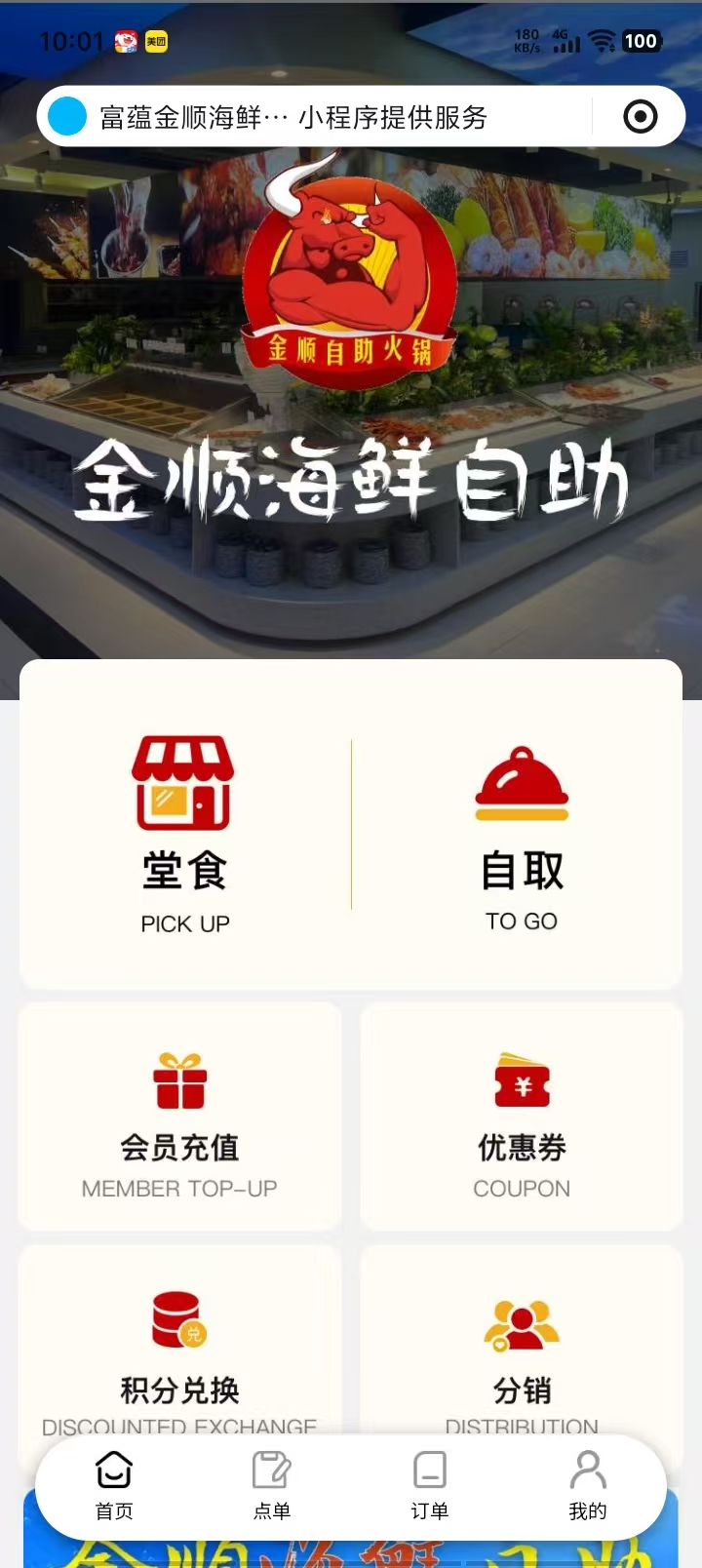702x1568 pixels.
Task: Switch to the 点单 ordering tab
Action: [x=272, y=1486]
